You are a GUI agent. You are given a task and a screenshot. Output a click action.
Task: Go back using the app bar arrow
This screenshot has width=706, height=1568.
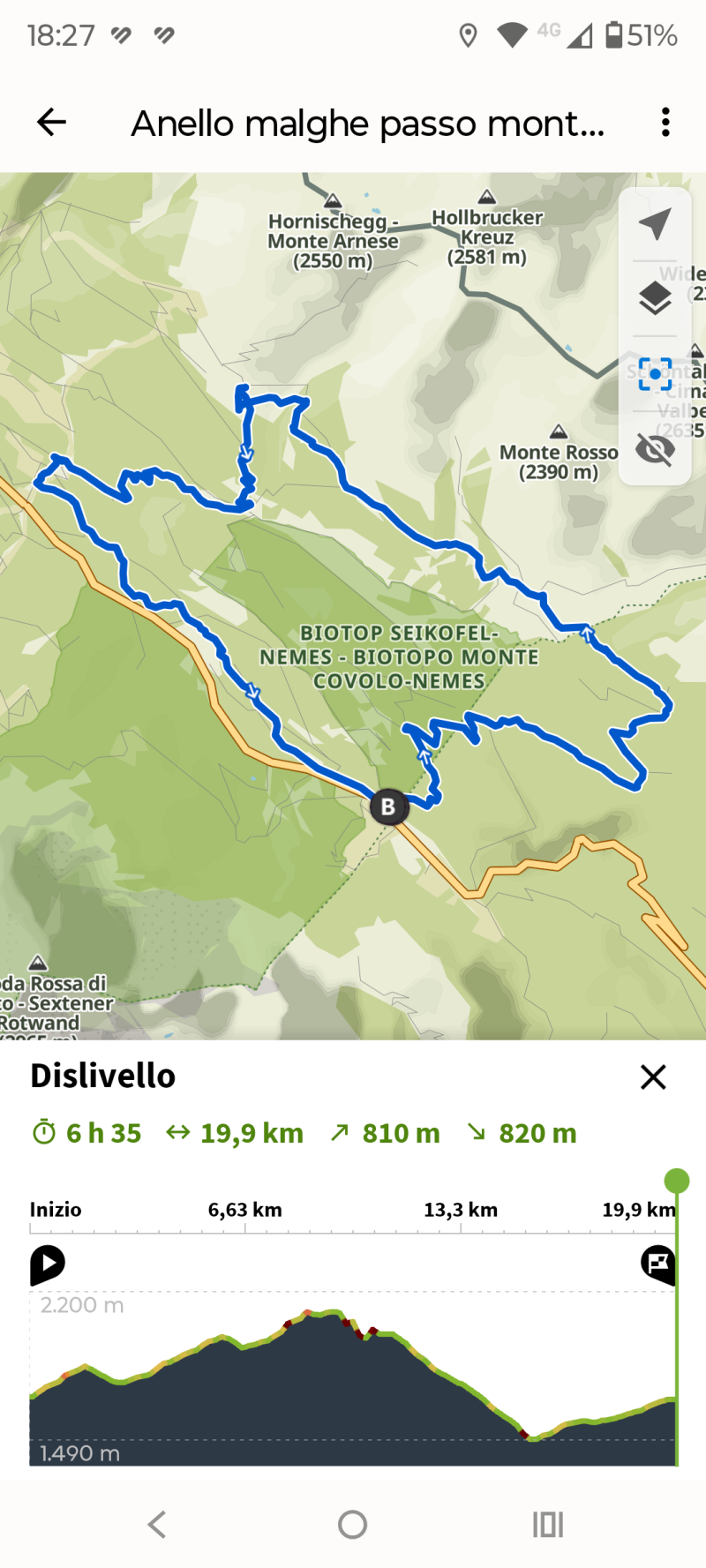(x=51, y=123)
